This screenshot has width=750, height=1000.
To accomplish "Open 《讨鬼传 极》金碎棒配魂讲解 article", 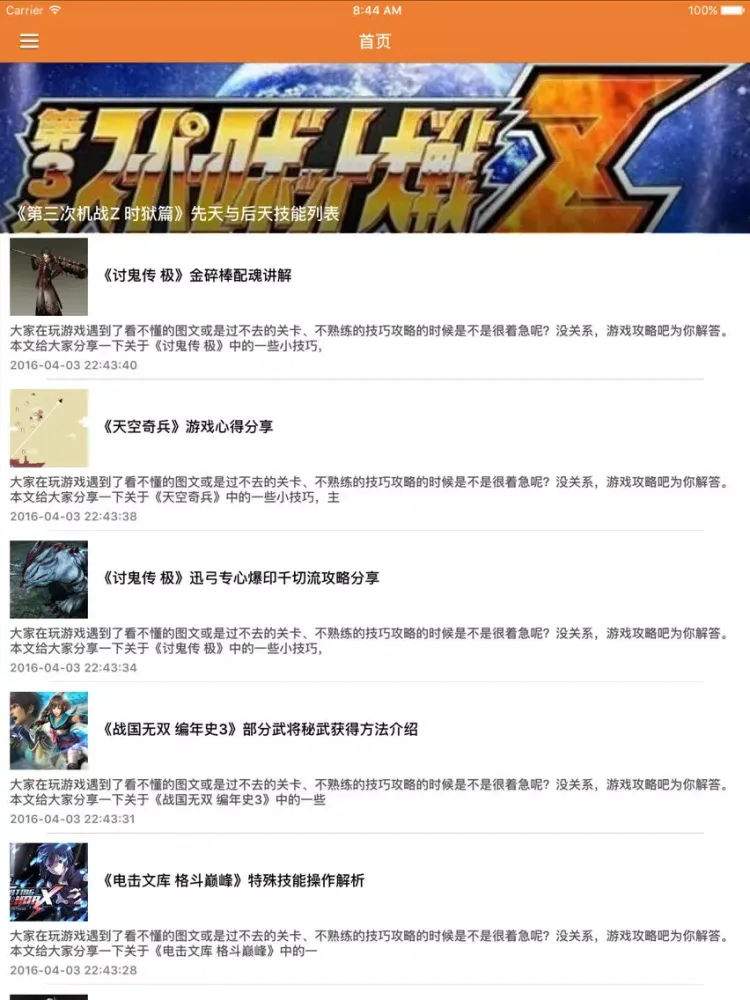I will [197, 276].
